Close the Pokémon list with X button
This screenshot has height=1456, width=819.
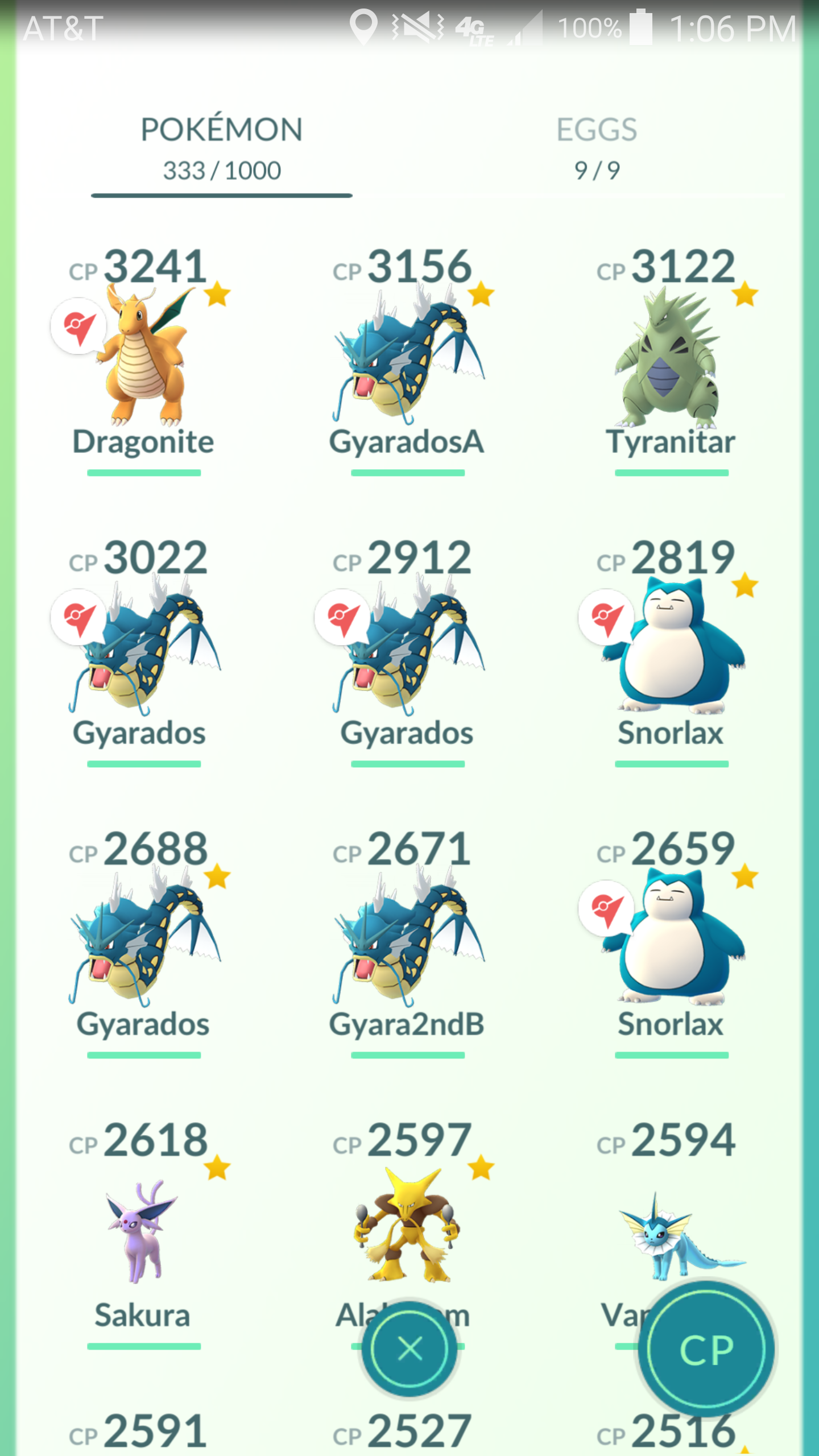[x=409, y=1349]
